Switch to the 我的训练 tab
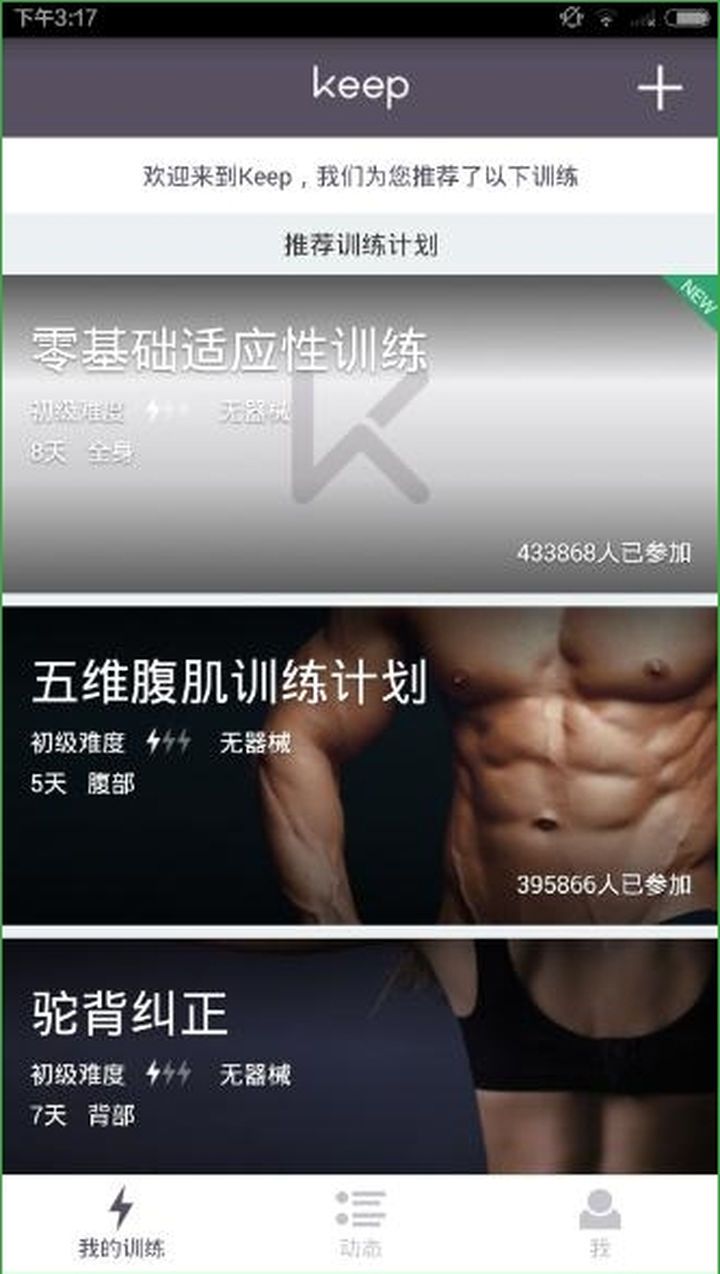The height and width of the screenshot is (1274, 720). [121, 1223]
